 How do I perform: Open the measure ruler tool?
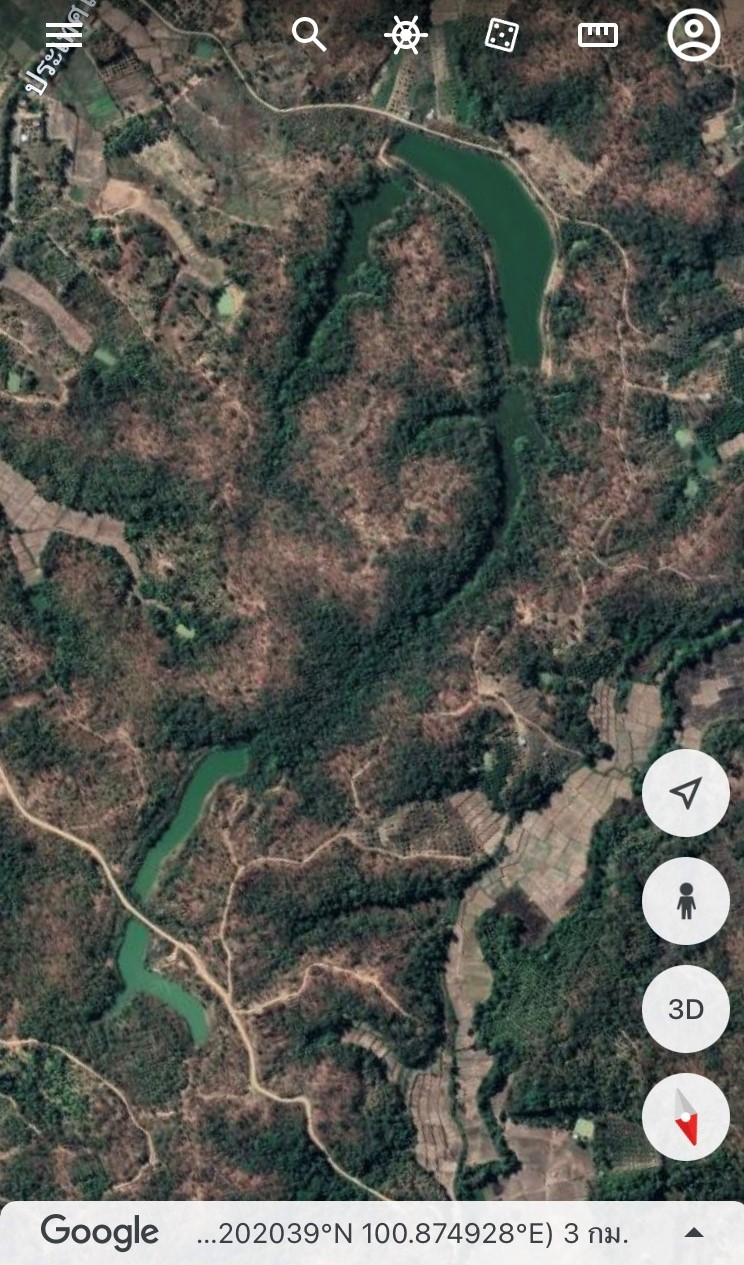598,35
